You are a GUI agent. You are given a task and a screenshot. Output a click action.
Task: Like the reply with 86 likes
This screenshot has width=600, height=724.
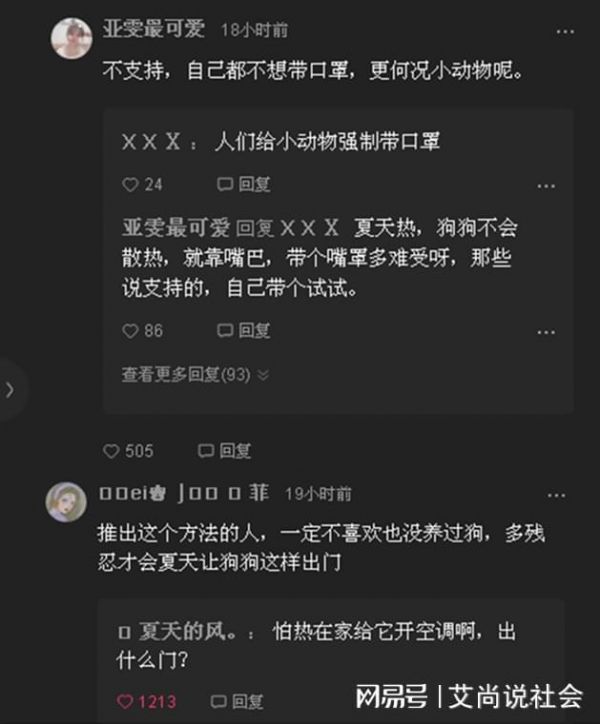click(129, 331)
